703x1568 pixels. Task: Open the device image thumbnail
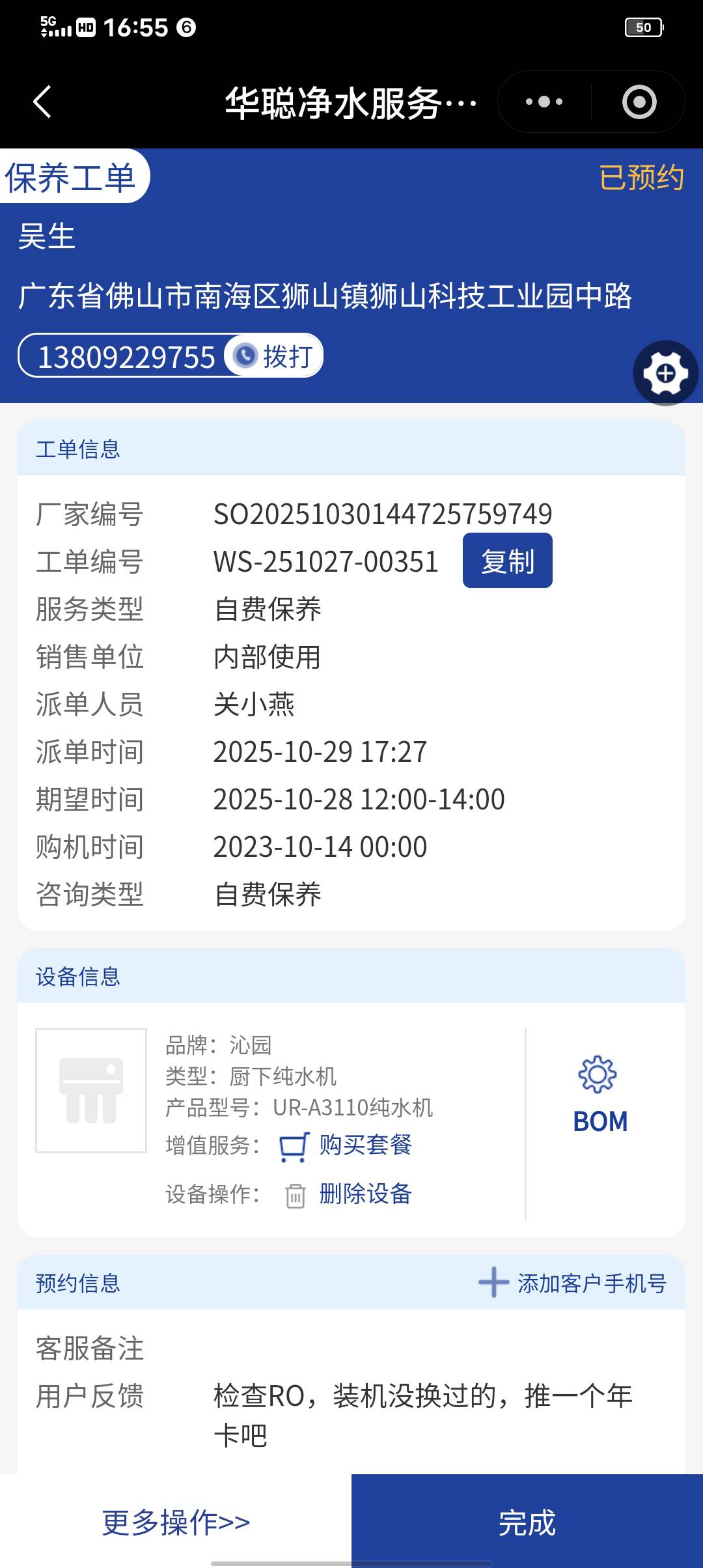coord(91,1091)
